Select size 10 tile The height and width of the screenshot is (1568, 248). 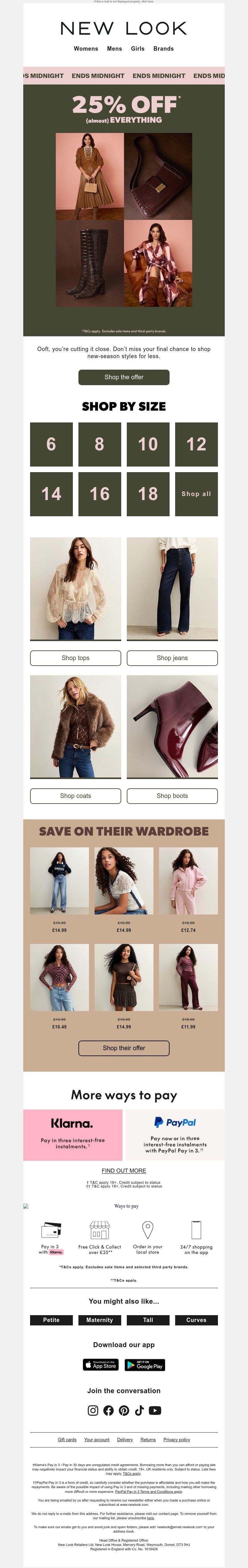(x=148, y=444)
